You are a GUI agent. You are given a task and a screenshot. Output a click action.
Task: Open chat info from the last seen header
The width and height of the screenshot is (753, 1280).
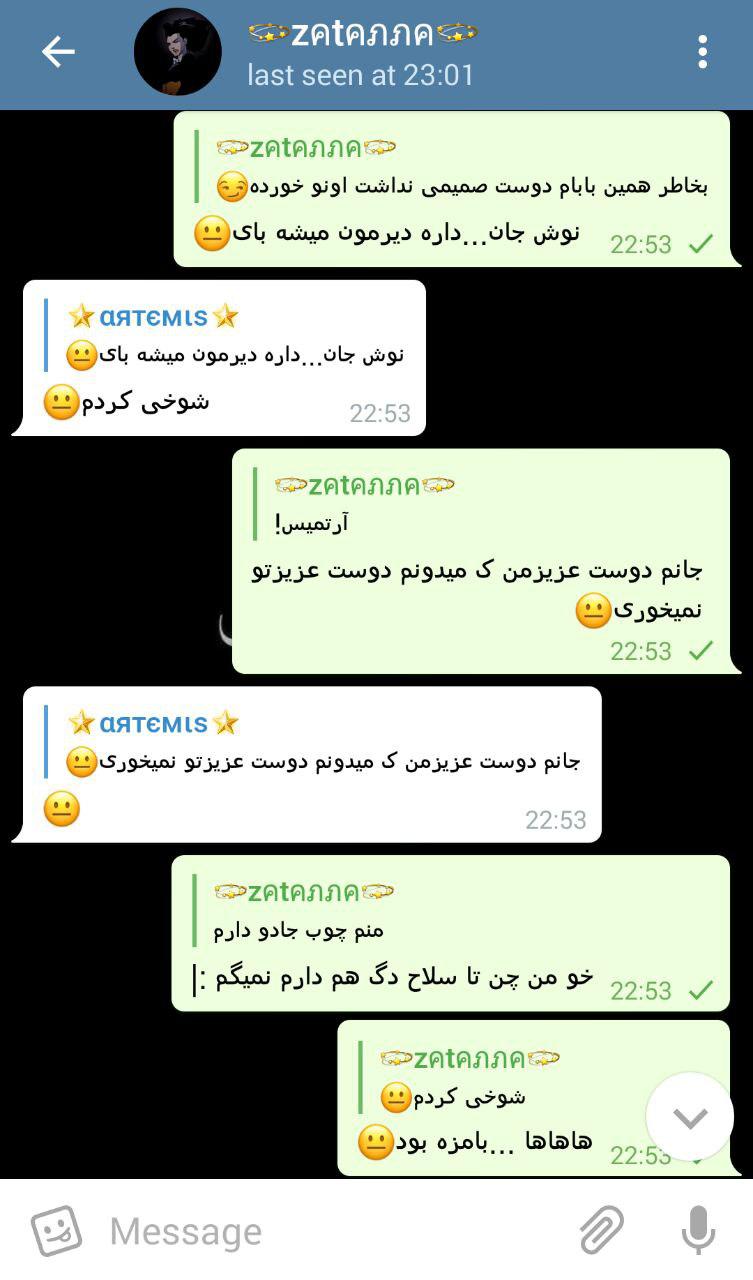[x=360, y=75]
